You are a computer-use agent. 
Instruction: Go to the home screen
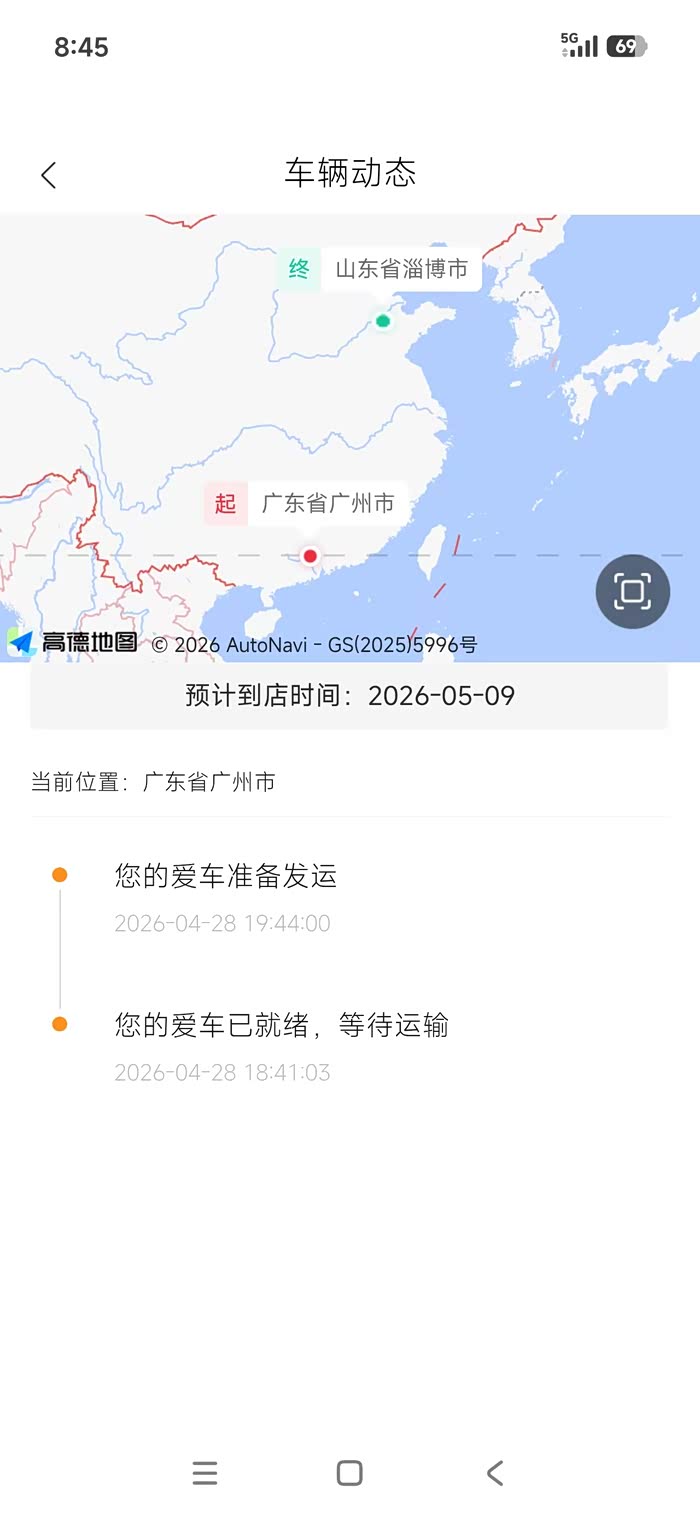pos(349,1473)
